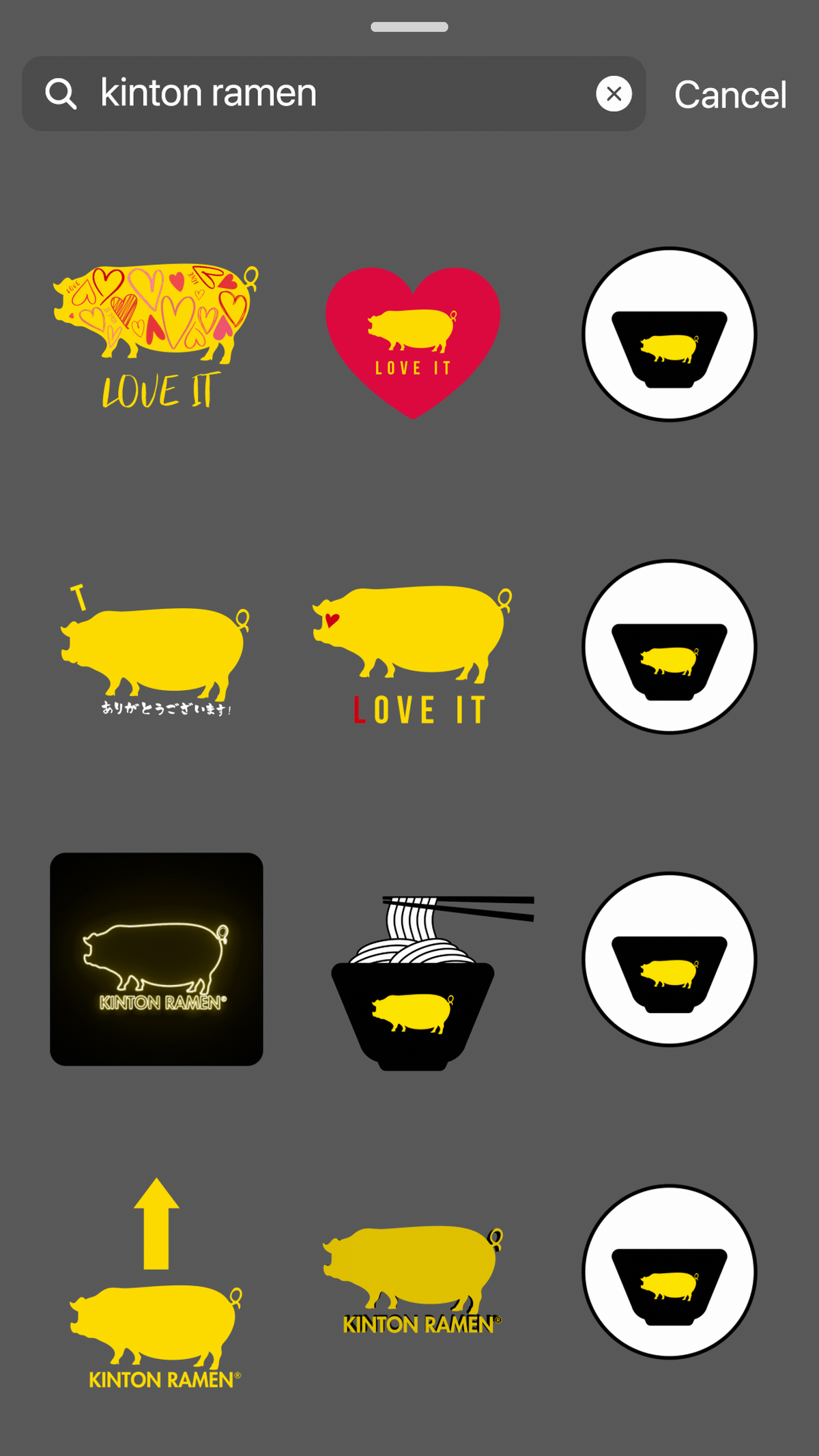Tap the 'kinton ramen' search field
Viewport: 819px width, 1456px height.
(328, 94)
